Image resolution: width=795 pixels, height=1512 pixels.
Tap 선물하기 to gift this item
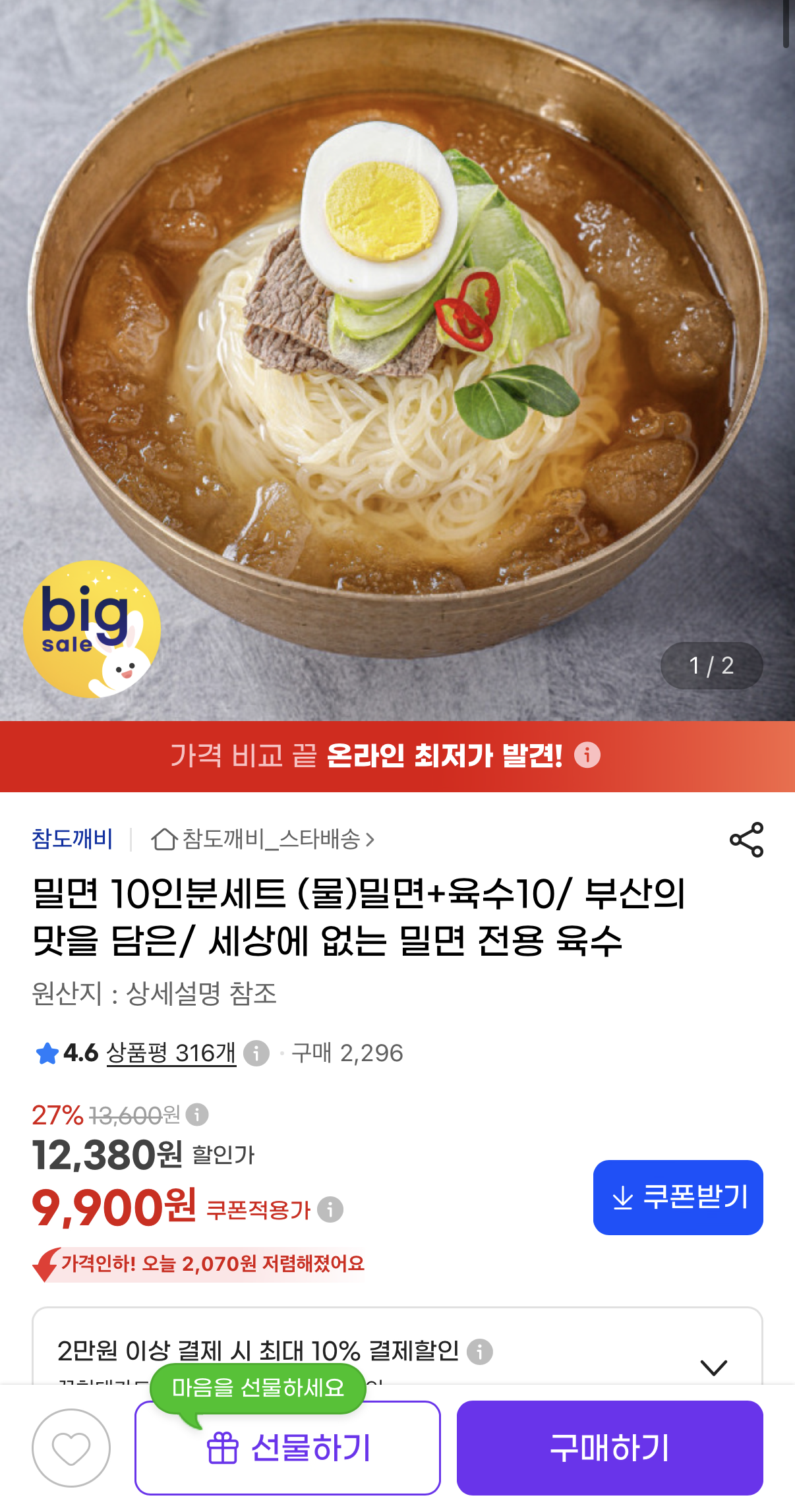(x=287, y=1448)
